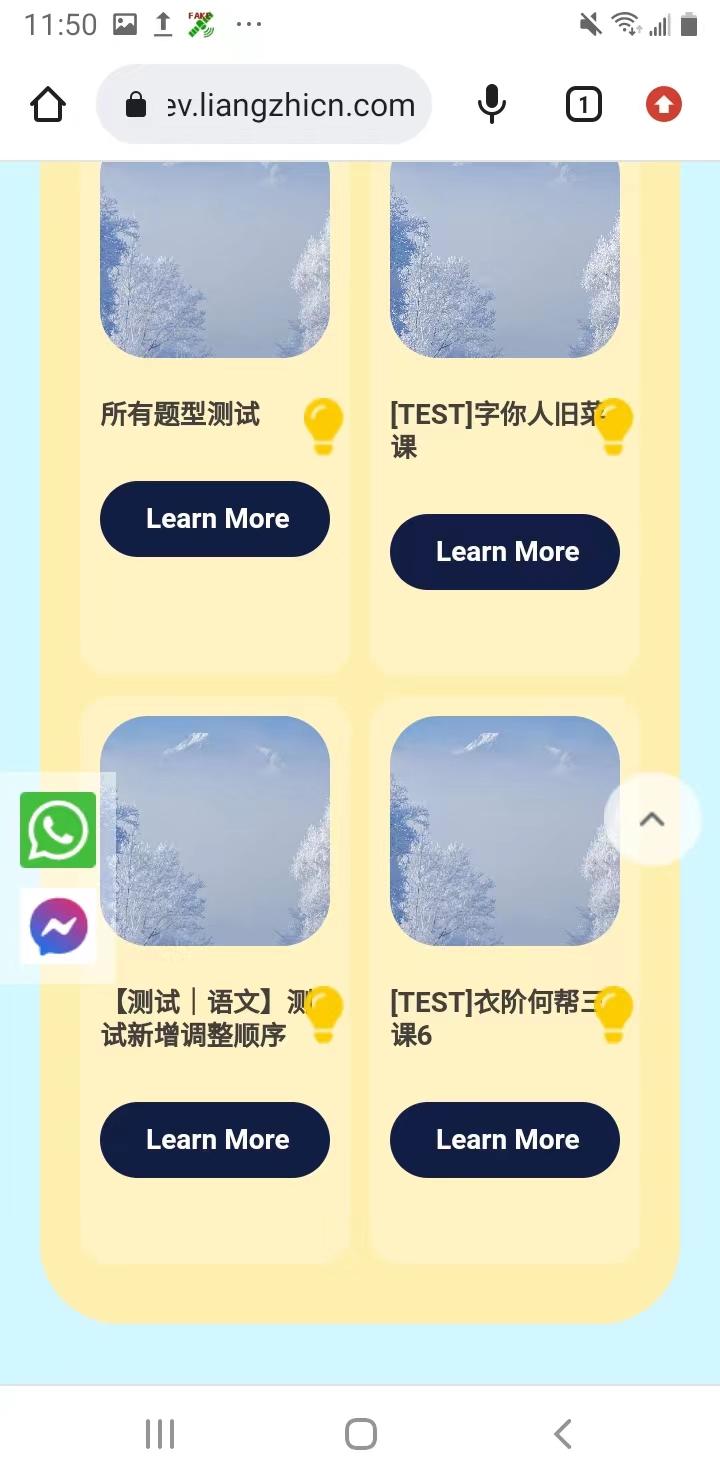Open the tab switcher
This screenshot has width=720, height=1480.
[583, 105]
